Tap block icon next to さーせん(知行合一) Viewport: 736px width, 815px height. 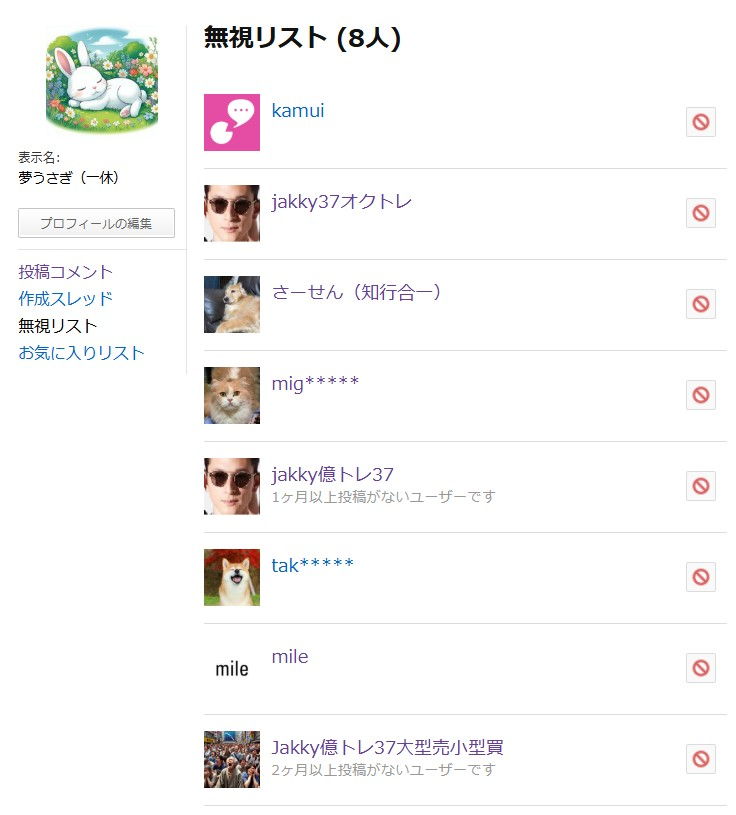coord(700,304)
